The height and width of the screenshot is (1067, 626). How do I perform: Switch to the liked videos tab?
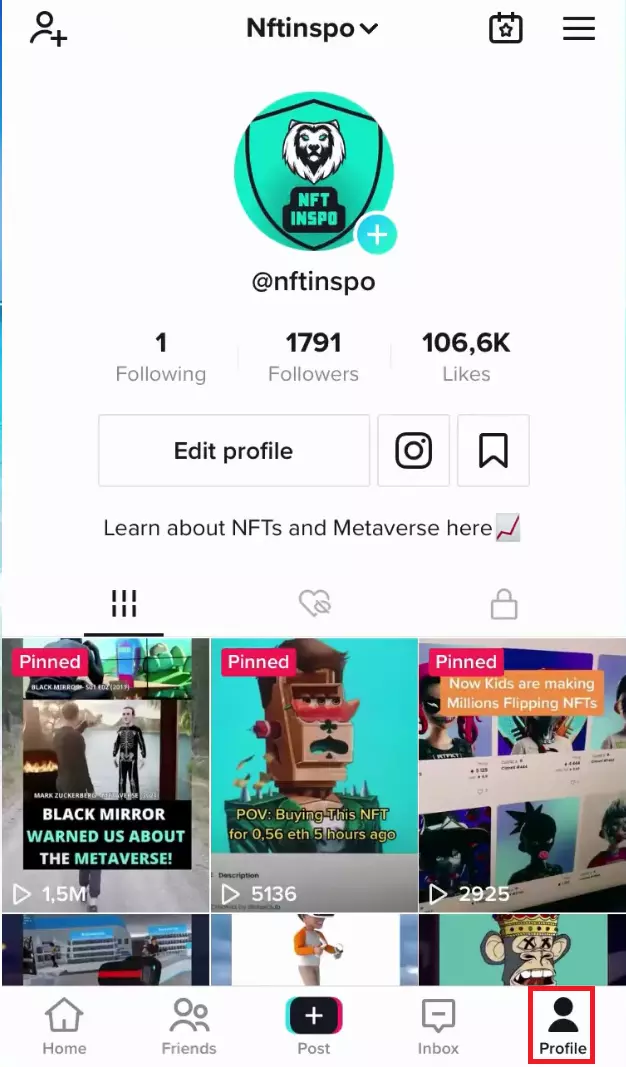[x=314, y=603]
